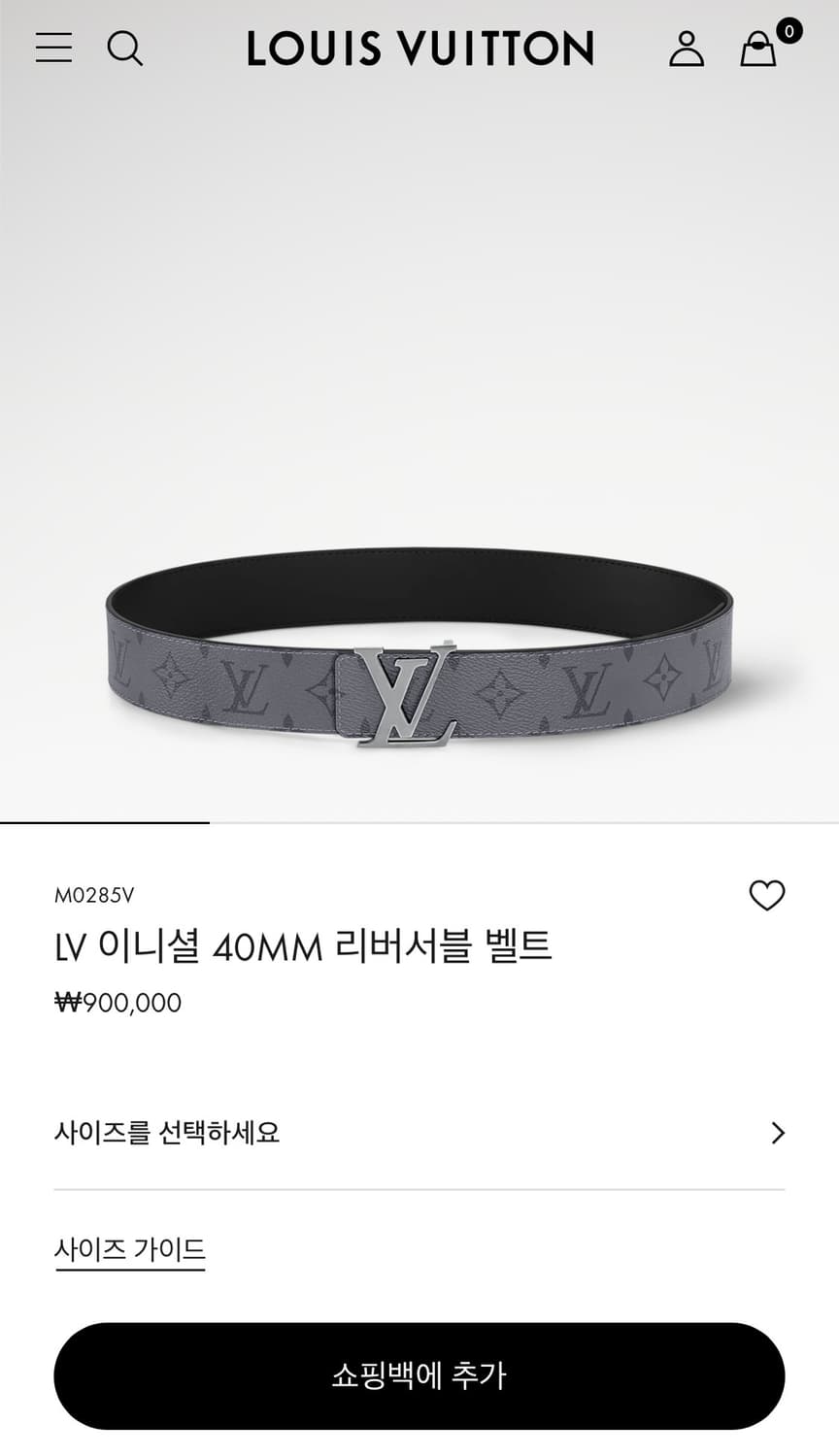The width and height of the screenshot is (839, 1456).
Task: Navigate home via the brand logo
Action: coord(419,49)
